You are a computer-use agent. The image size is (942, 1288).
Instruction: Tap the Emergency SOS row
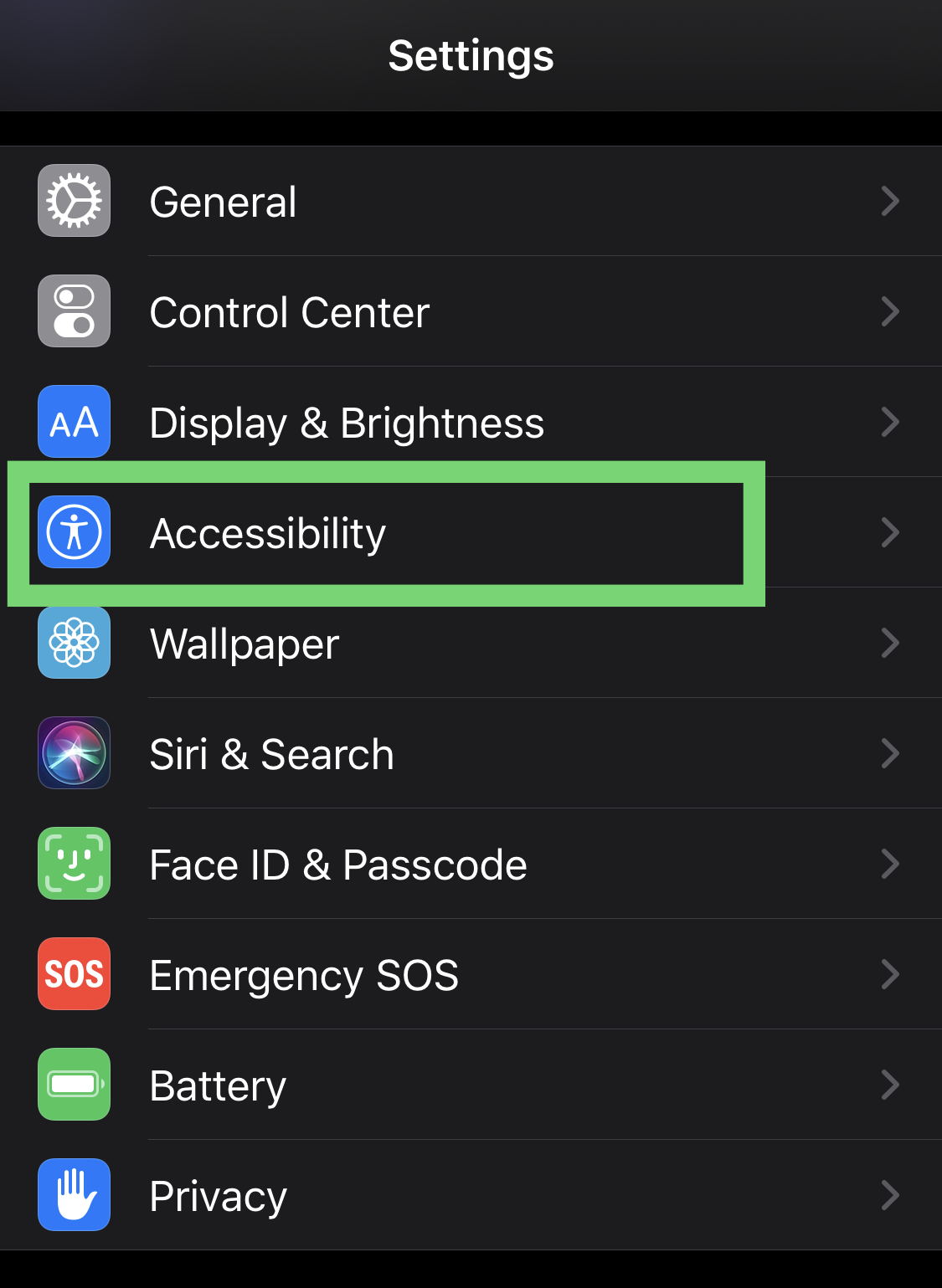click(469, 975)
